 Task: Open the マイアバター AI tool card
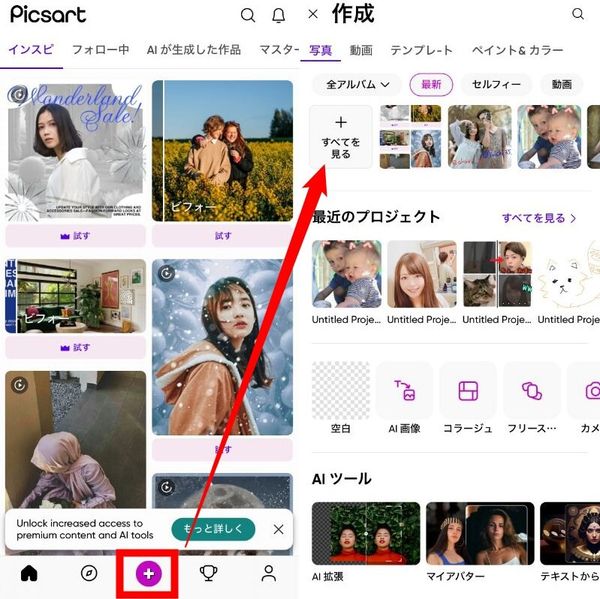coord(480,542)
